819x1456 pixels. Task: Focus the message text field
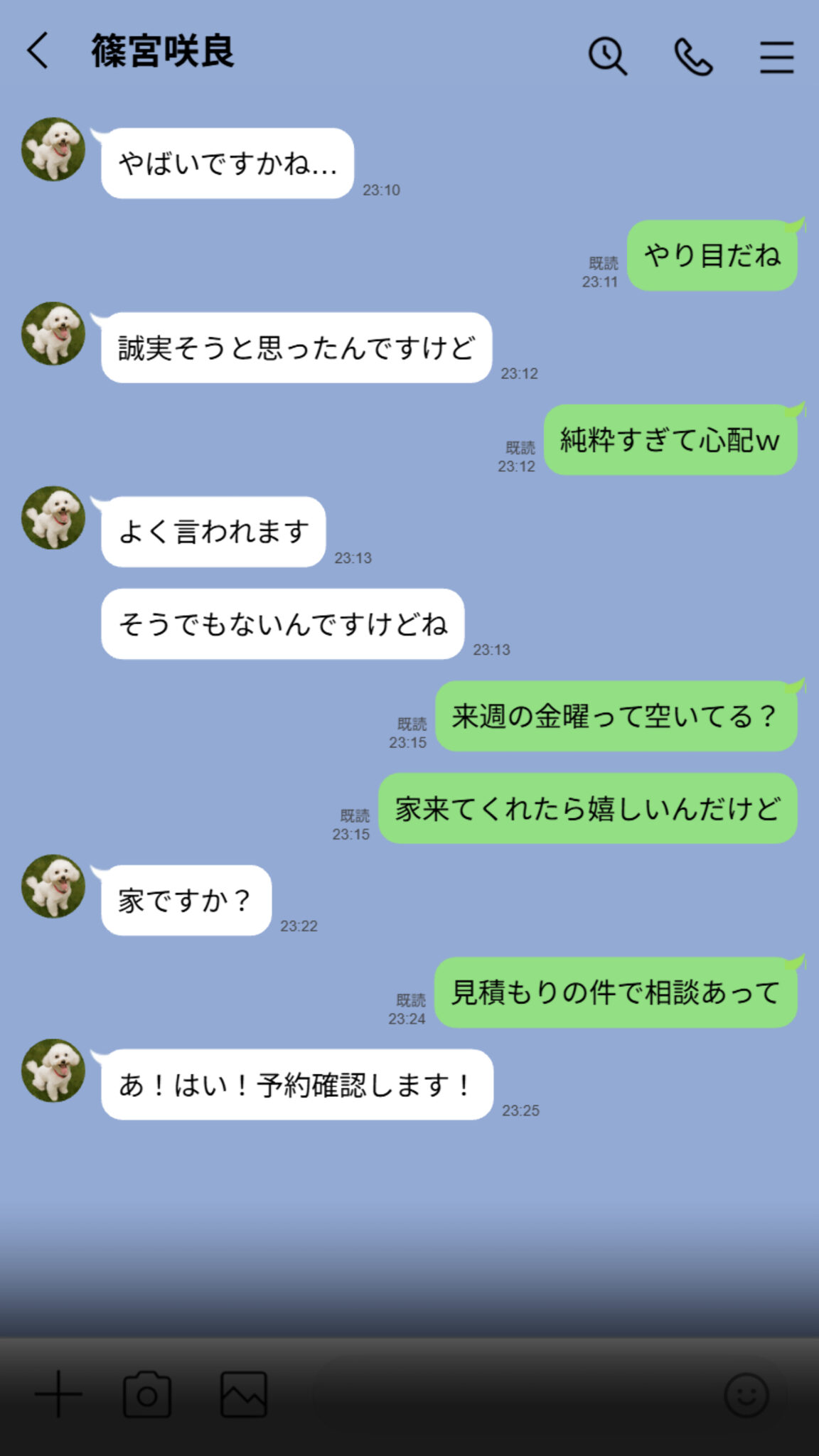tap(512, 1395)
